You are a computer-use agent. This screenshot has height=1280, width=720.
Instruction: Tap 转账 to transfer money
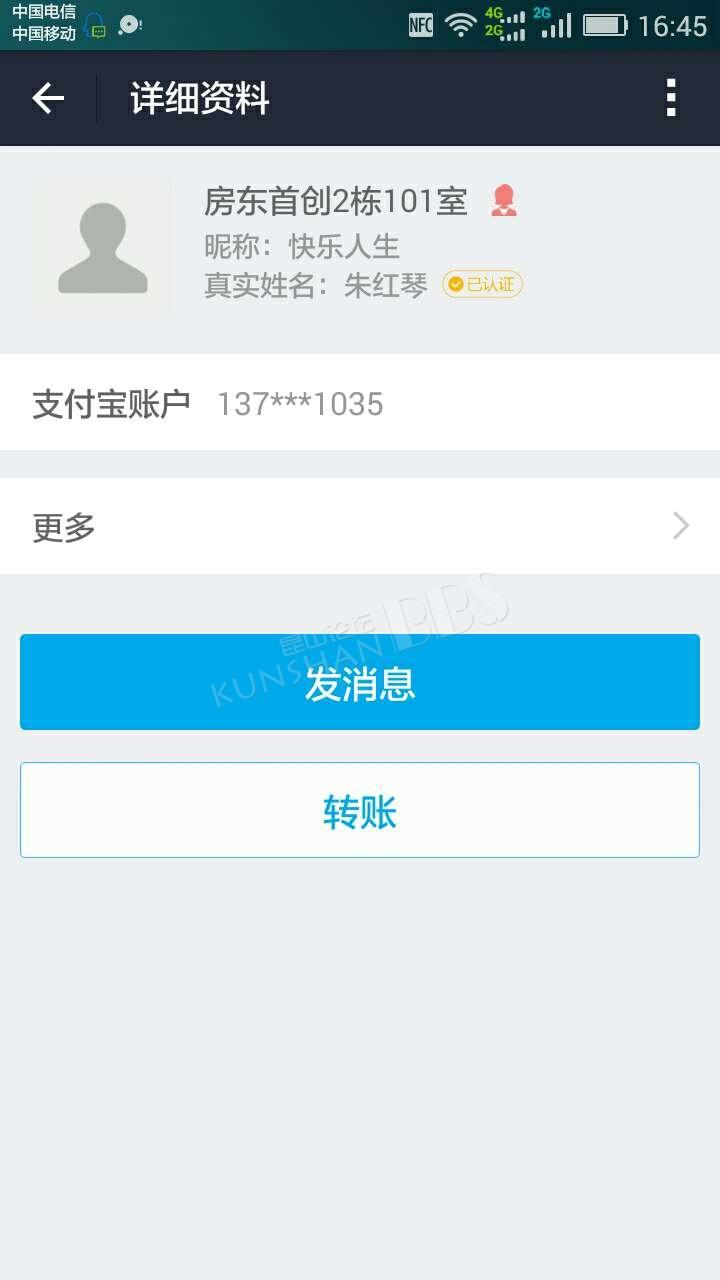(x=360, y=810)
